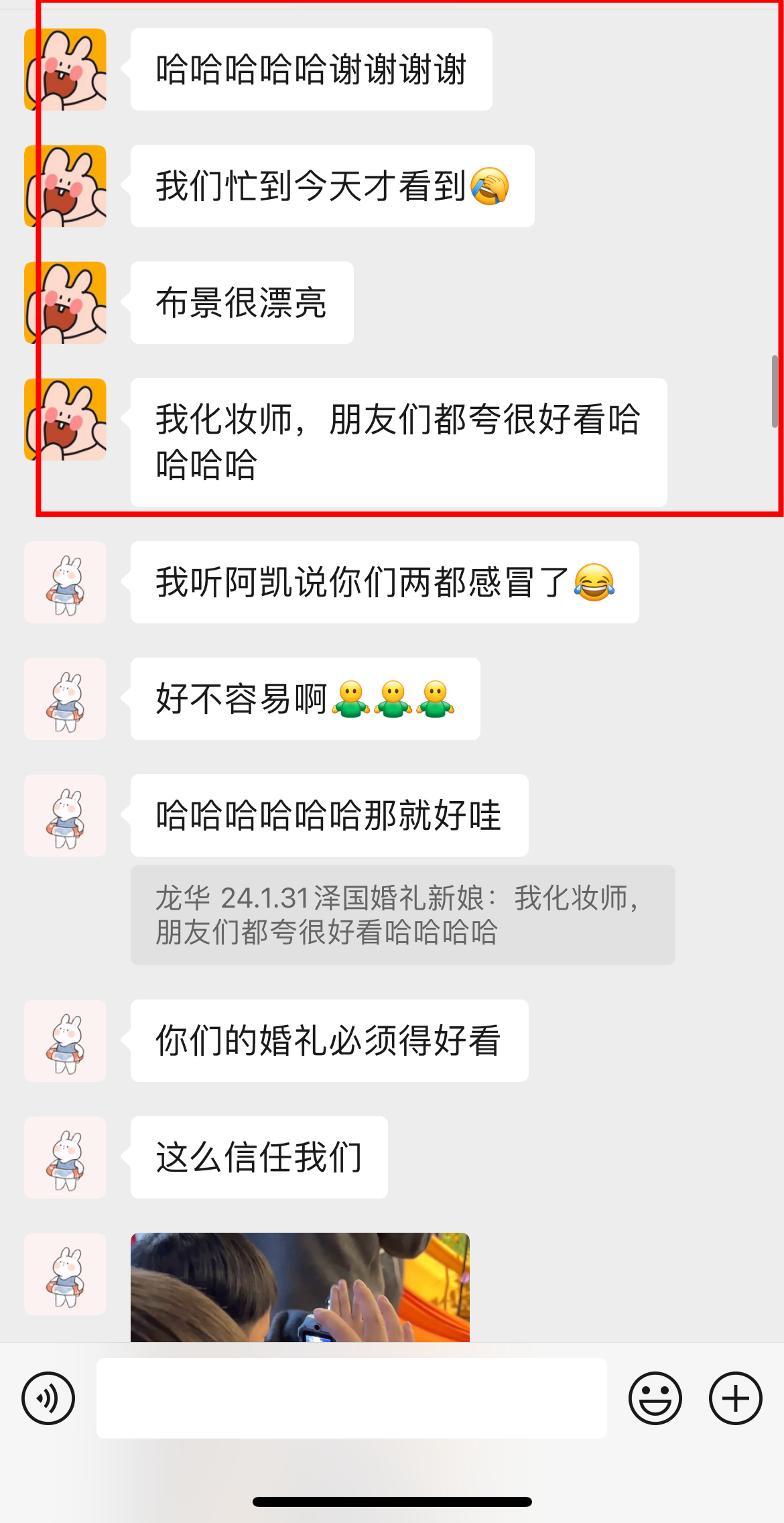Focus the message text field
Image resolution: width=784 pixels, height=1523 pixels.
[352, 1398]
